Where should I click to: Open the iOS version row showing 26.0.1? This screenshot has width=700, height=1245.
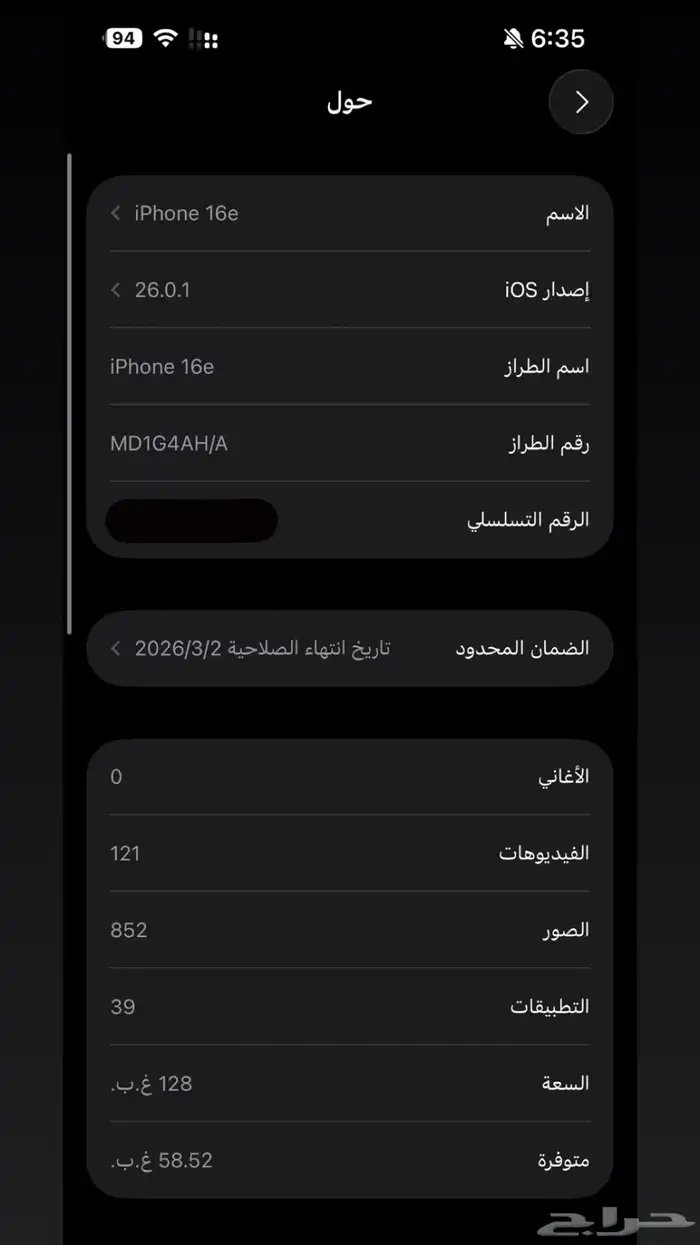(x=349, y=290)
